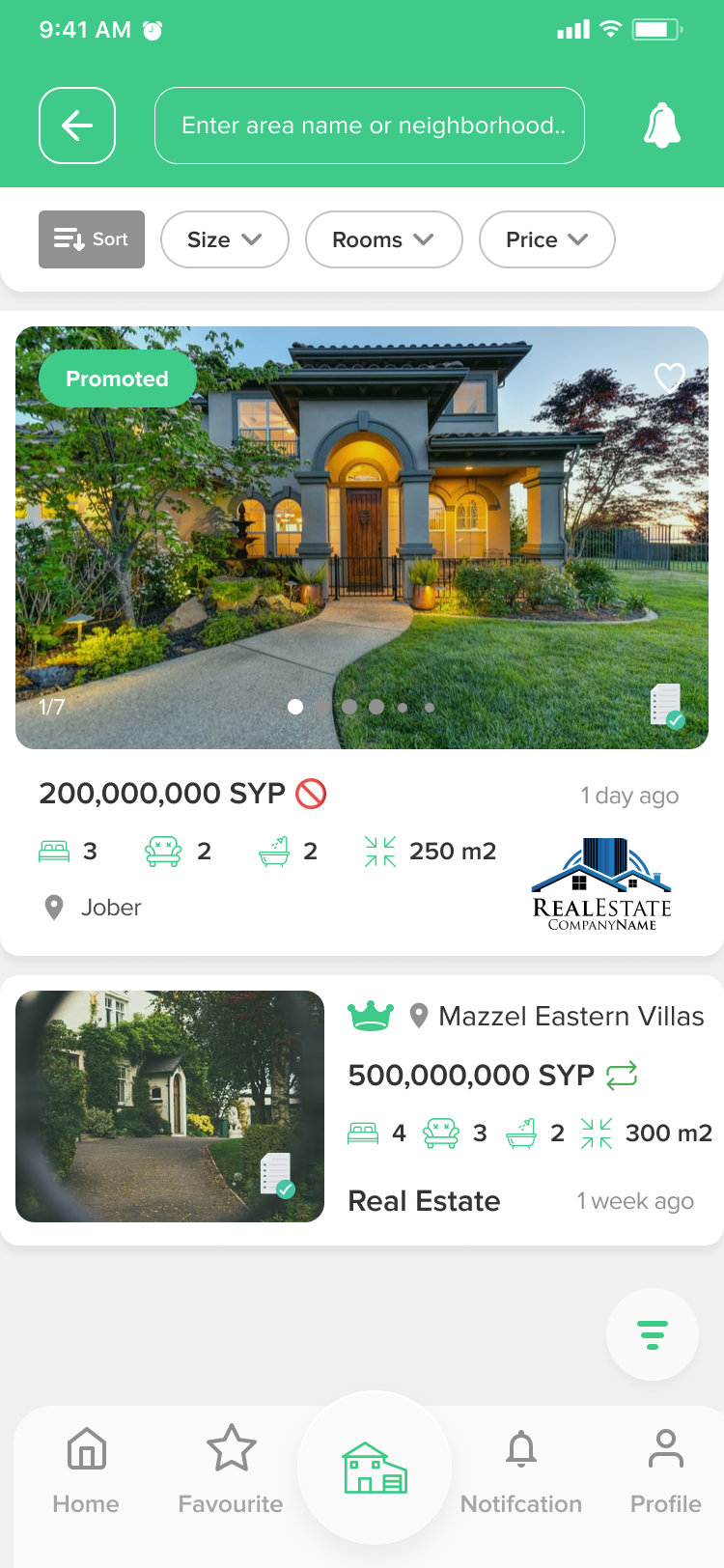Go back with the arrow button

pos(77,126)
